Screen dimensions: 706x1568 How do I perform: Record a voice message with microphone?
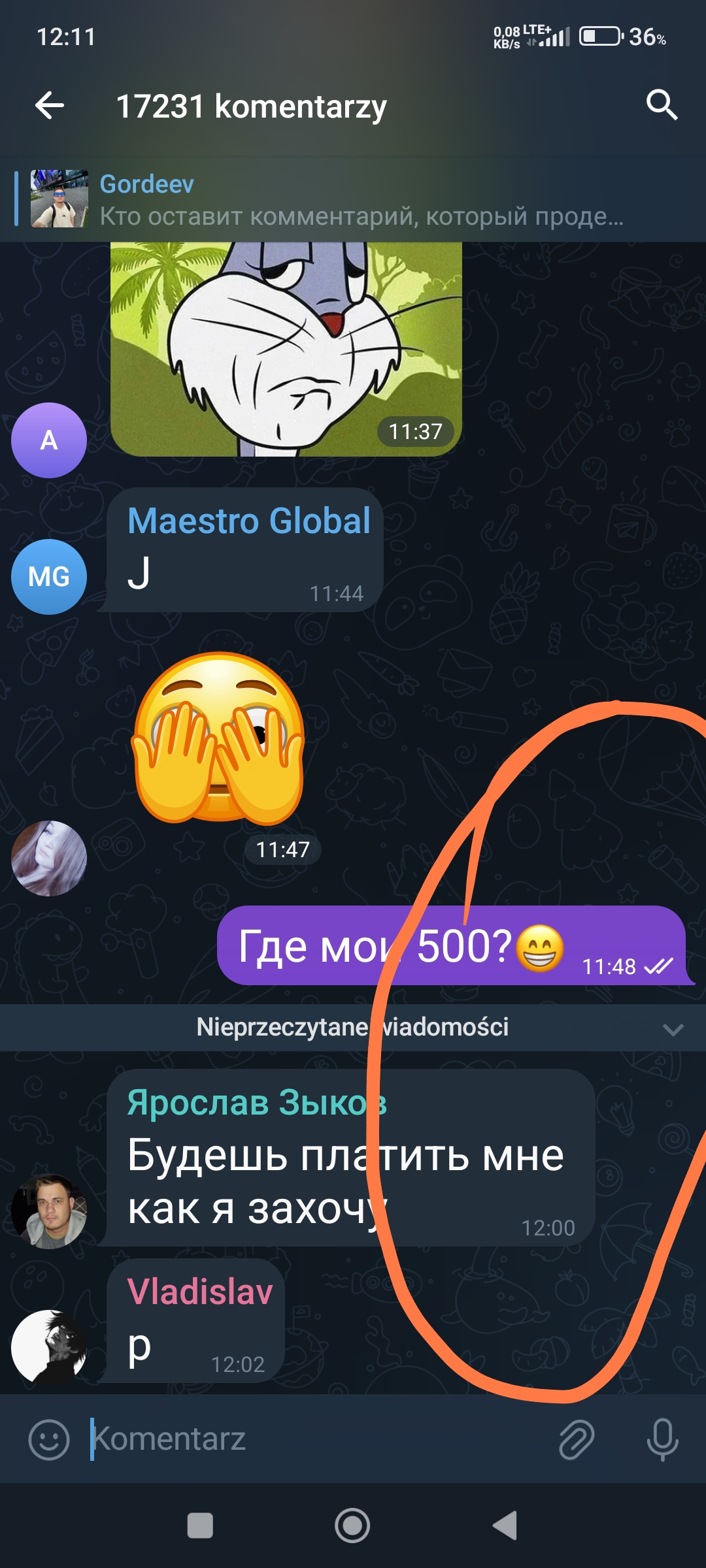(x=662, y=1439)
